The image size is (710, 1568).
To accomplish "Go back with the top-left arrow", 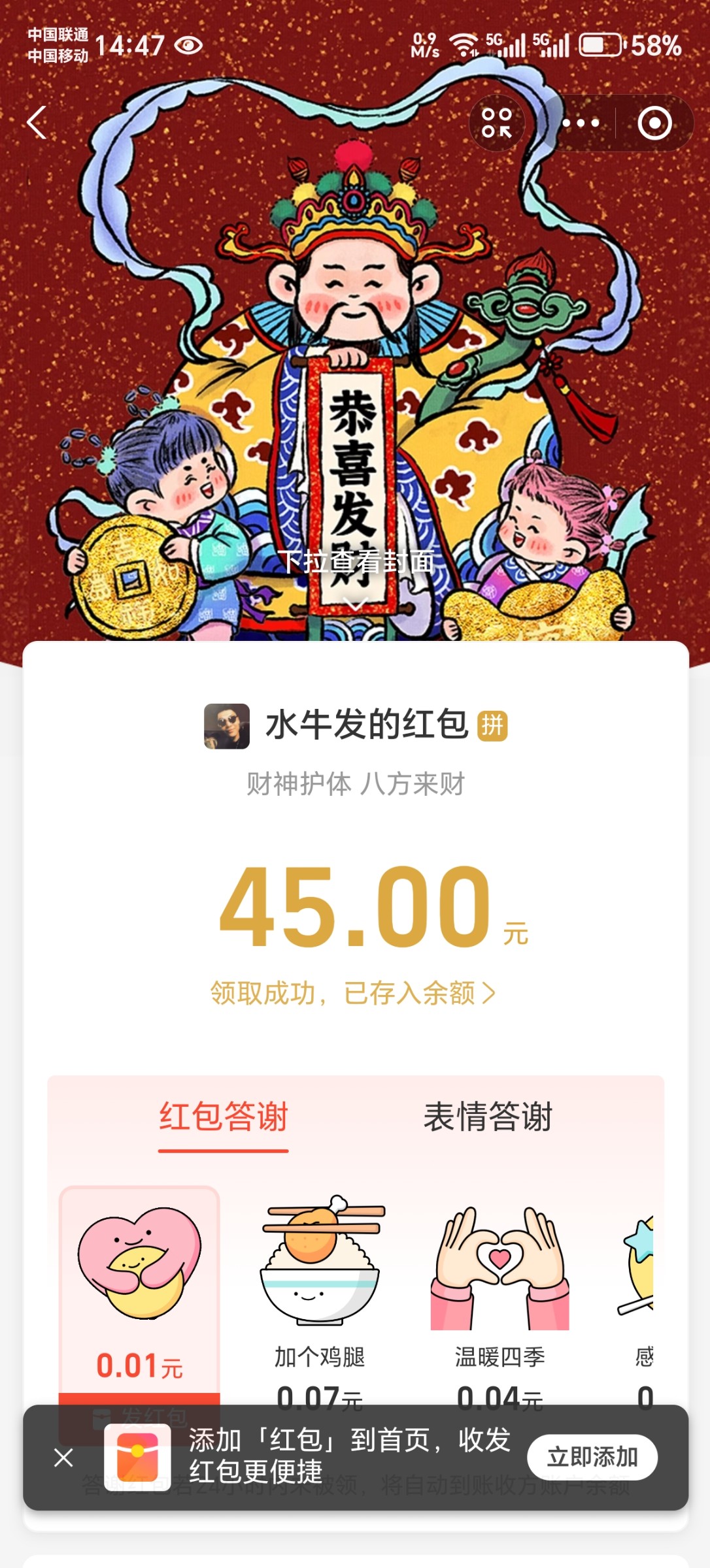I will (37, 123).
